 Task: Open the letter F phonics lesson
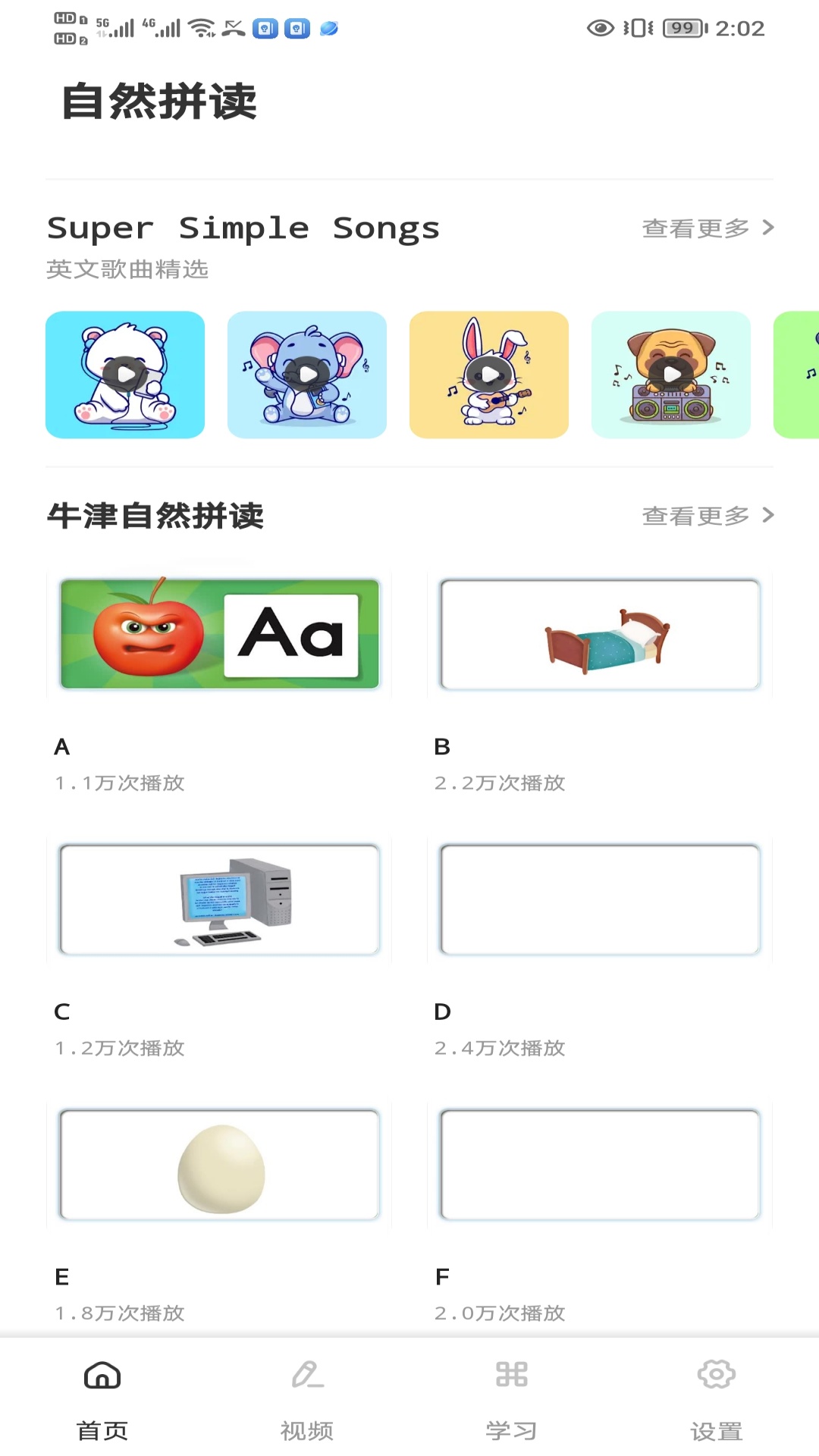(x=600, y=1165)
